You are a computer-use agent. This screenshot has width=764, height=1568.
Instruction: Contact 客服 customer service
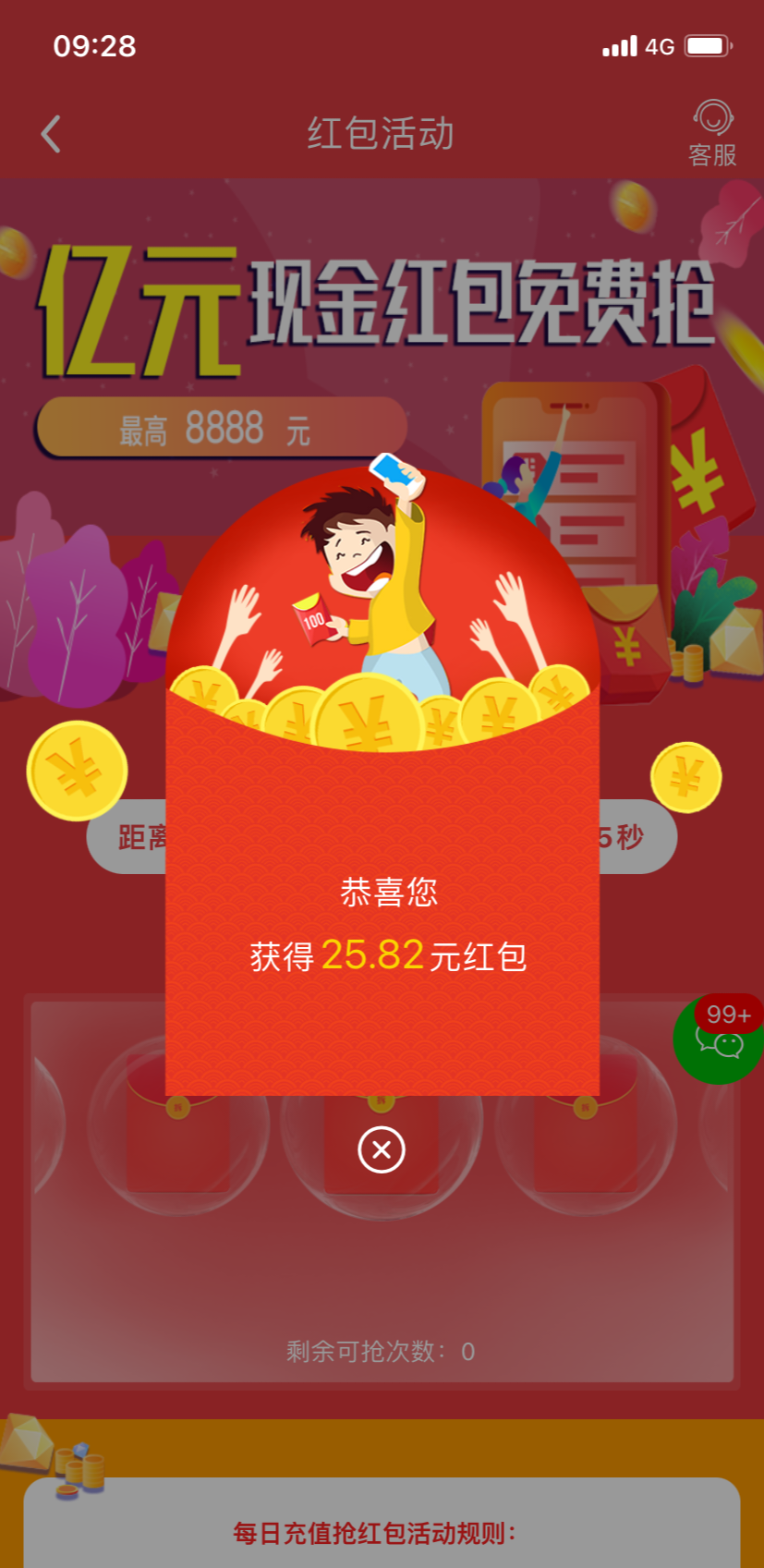tap(712, 134)
